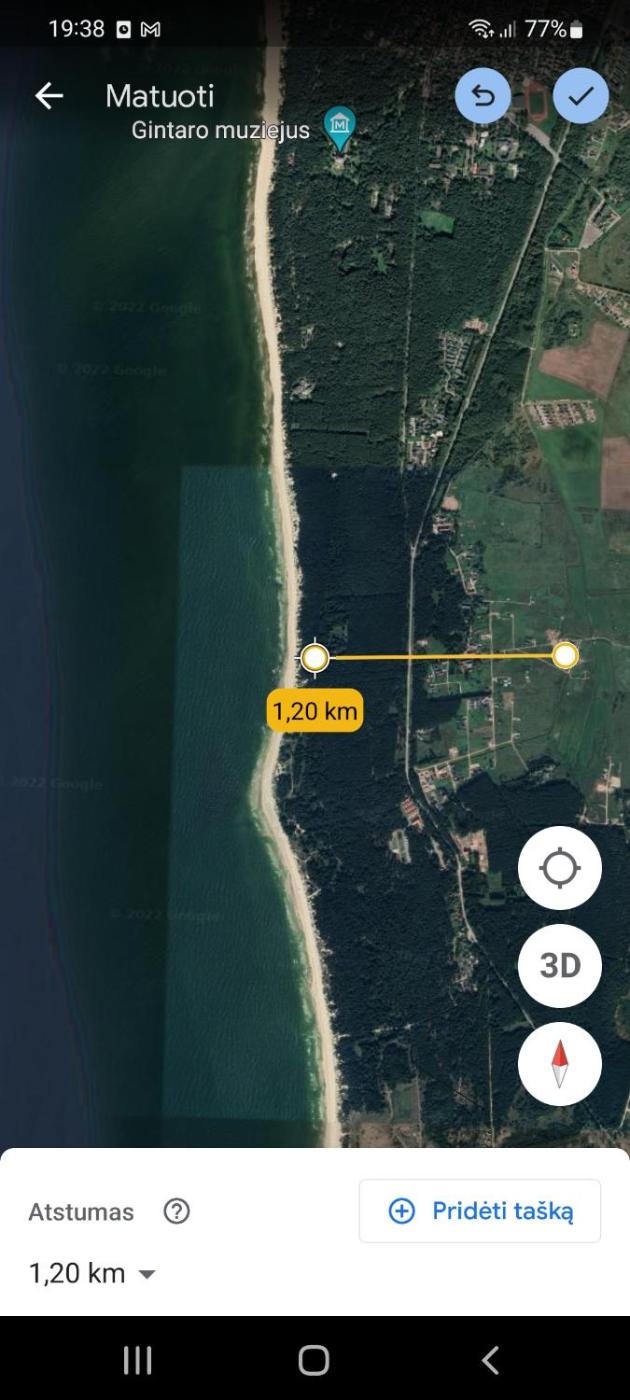
Task: Open the Gintaro muziejus map pin
Action: point(341,127)
